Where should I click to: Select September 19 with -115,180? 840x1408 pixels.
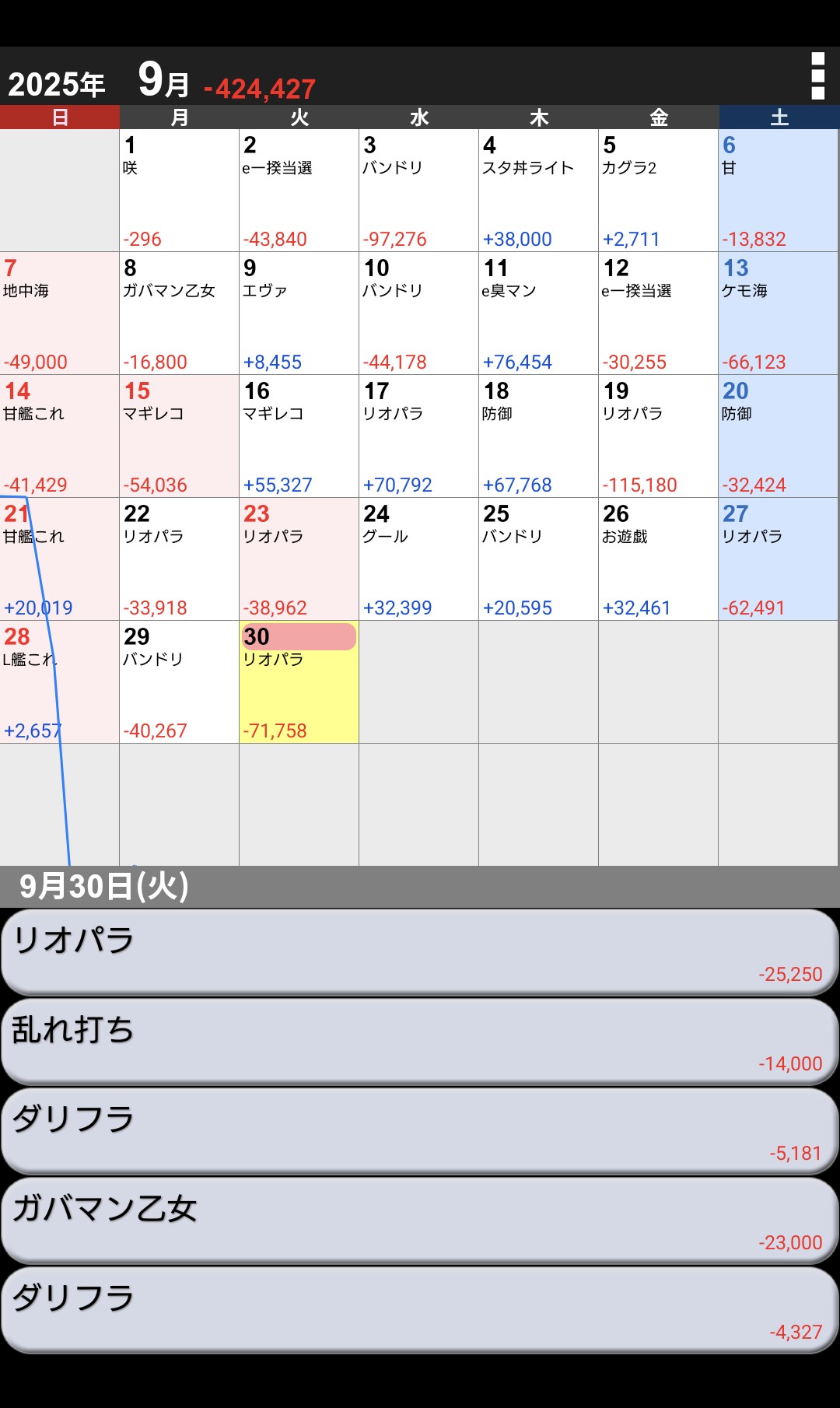pyautogui.click(x=658, y=436)
